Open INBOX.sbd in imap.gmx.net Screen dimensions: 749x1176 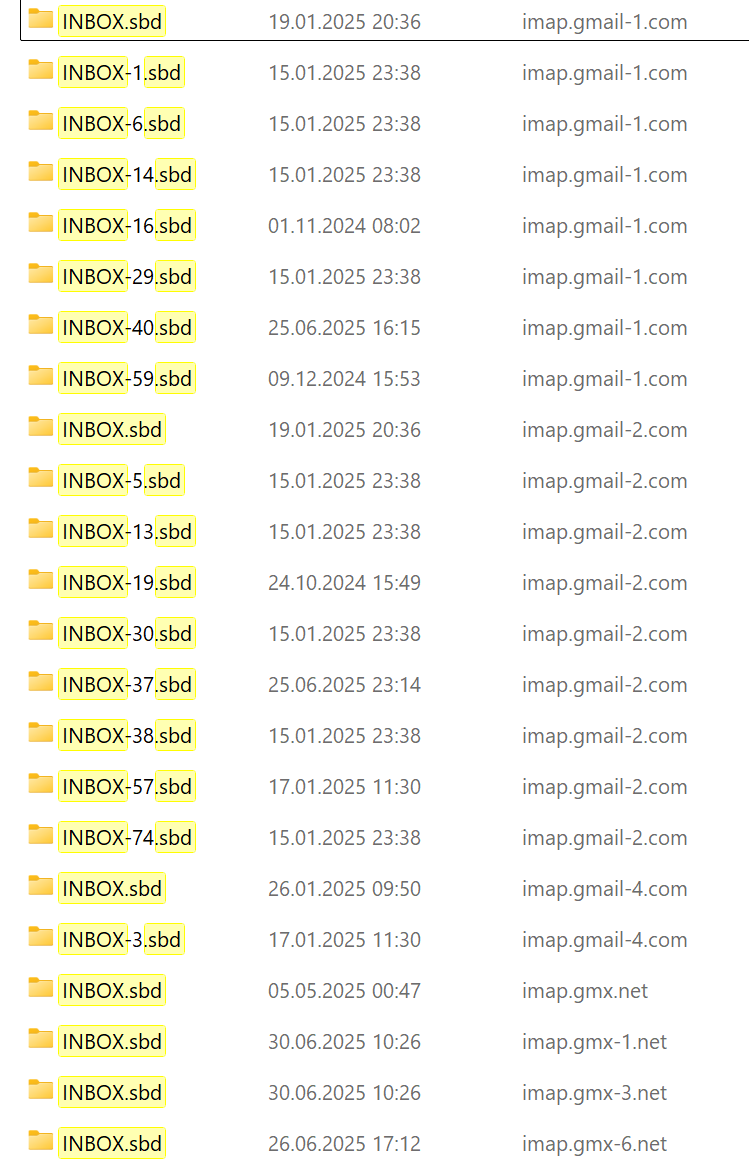pos(111,991)
